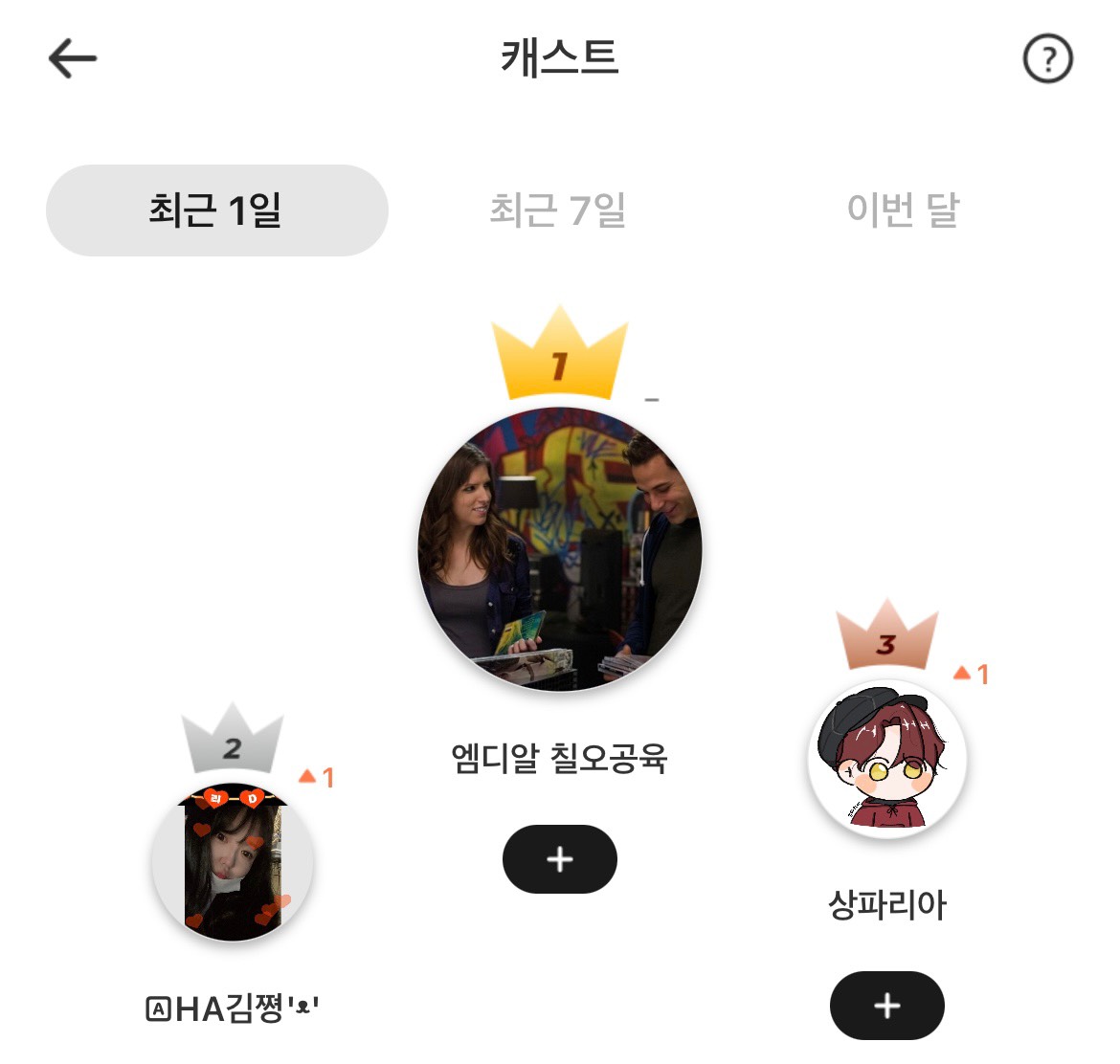Follow 상파리아 with the plus button
Image resolution: width=1120 pixels, height=1064 pixels.
(887, 1006)
